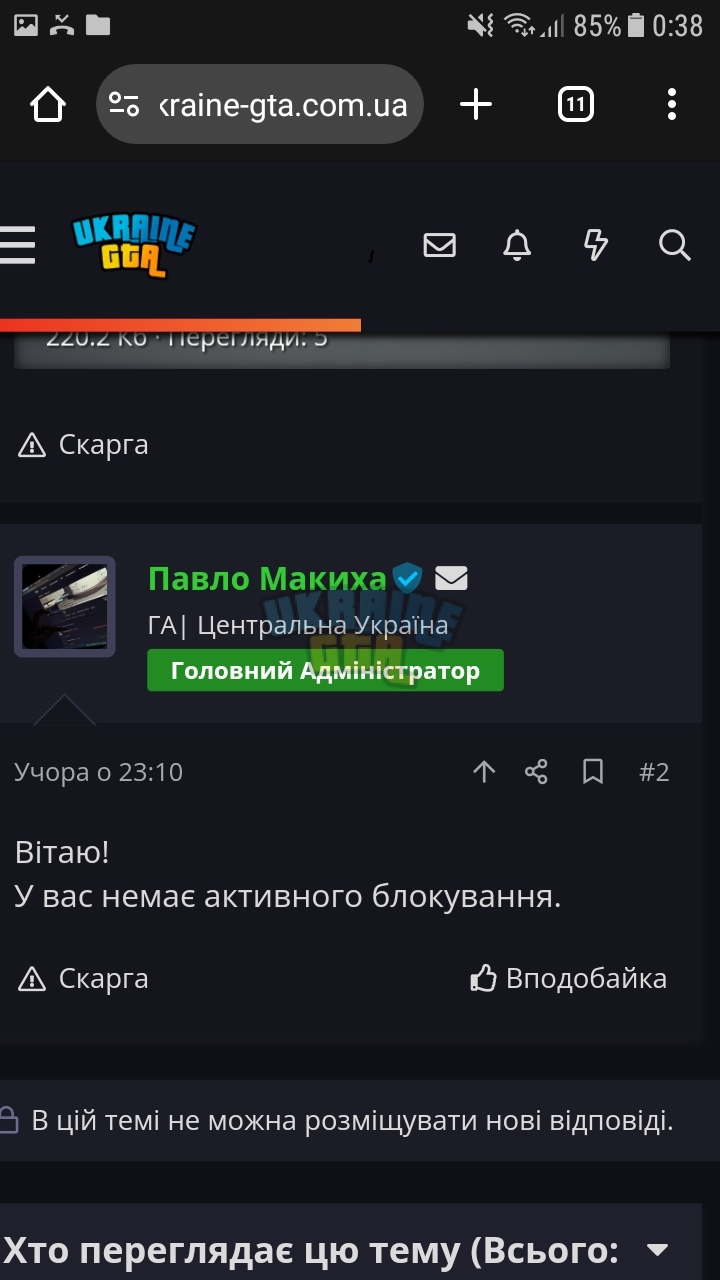Open the what's new lightning icon
The width and height of the screenshot is (720, 1280).
[596, 245]
